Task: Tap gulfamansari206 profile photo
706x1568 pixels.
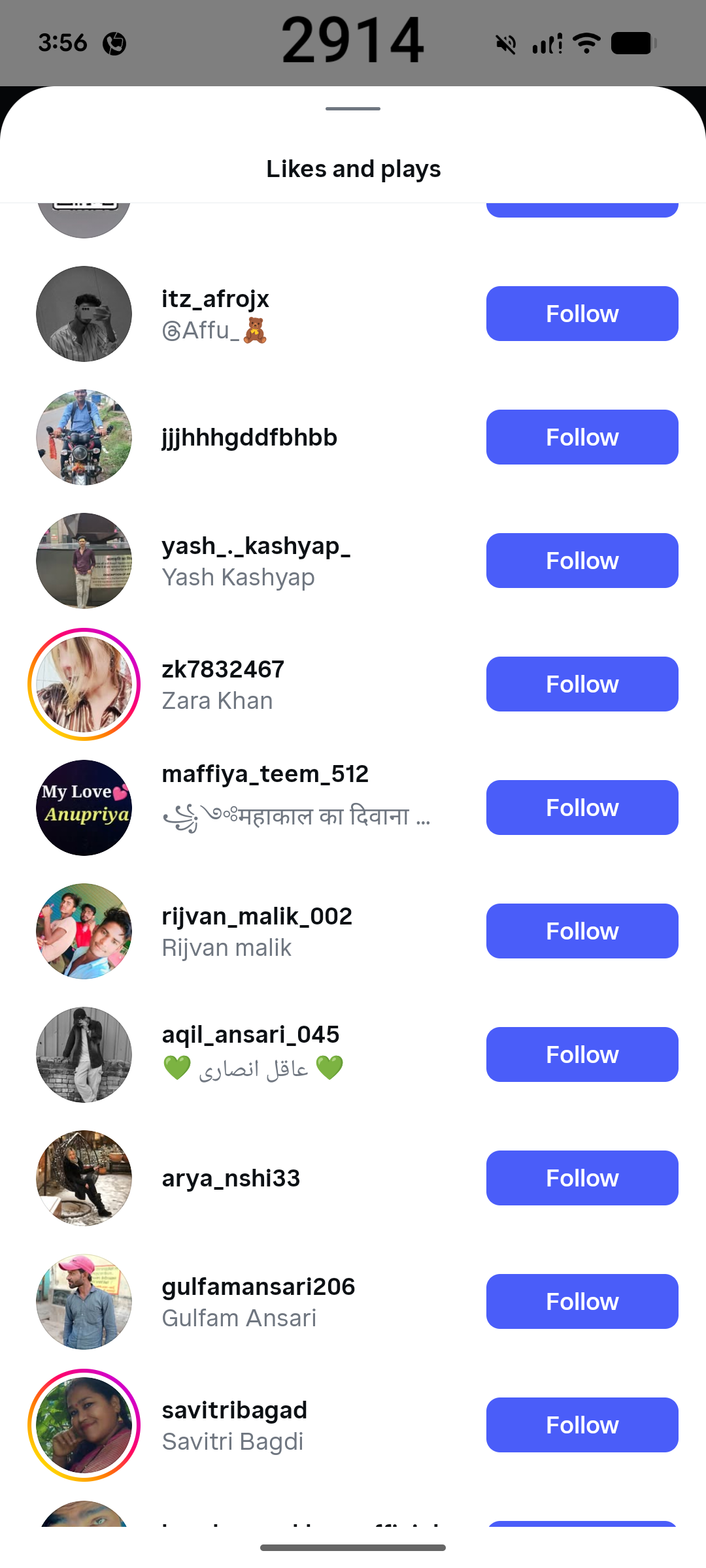Action: pos(84,1301)
